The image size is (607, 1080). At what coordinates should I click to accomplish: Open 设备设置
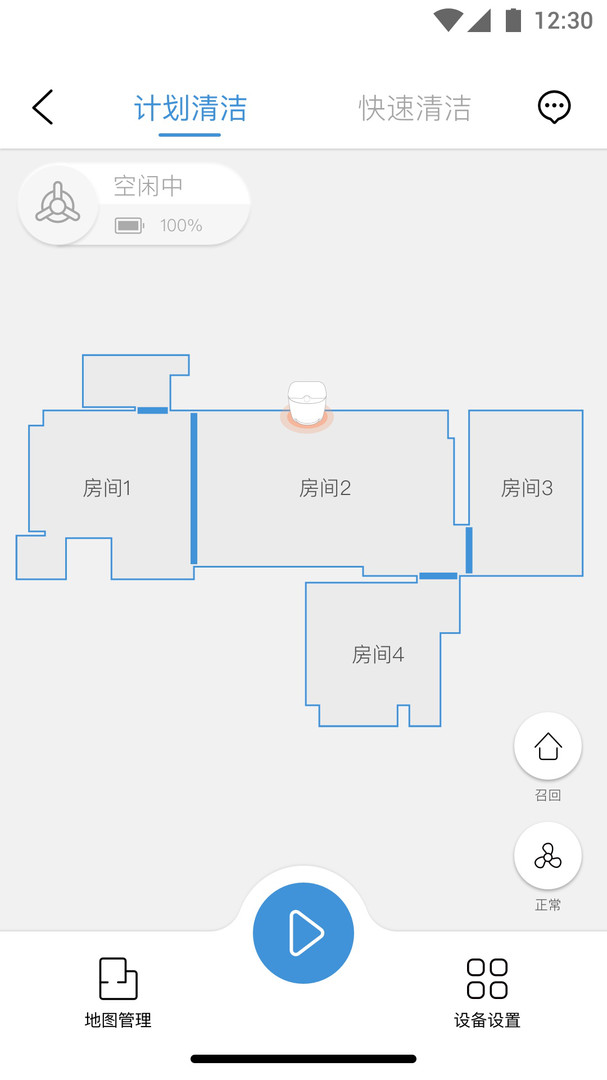[x=487, y=992]
